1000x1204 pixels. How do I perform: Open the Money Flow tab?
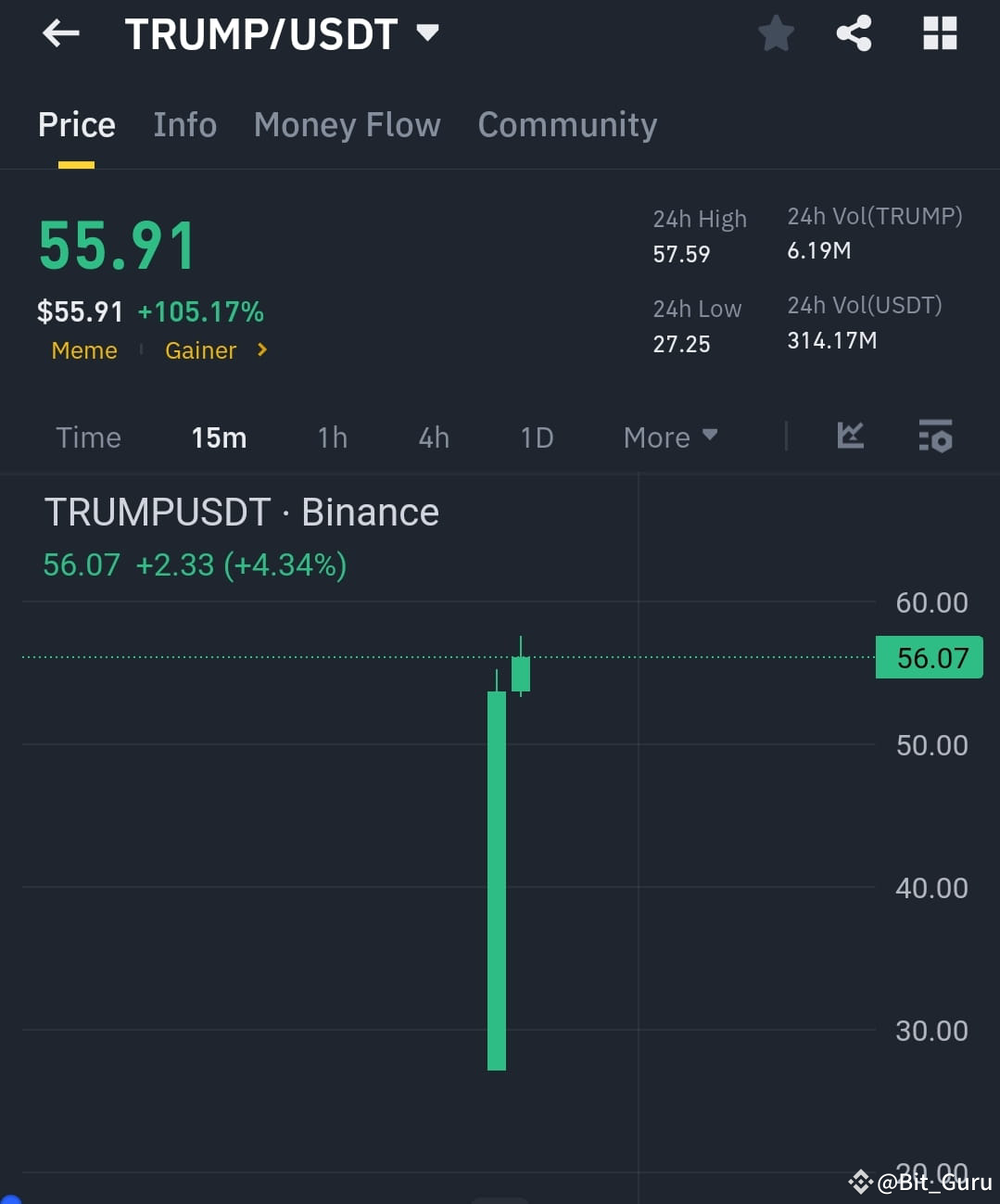pyautogui.click(x=347, y=124)
